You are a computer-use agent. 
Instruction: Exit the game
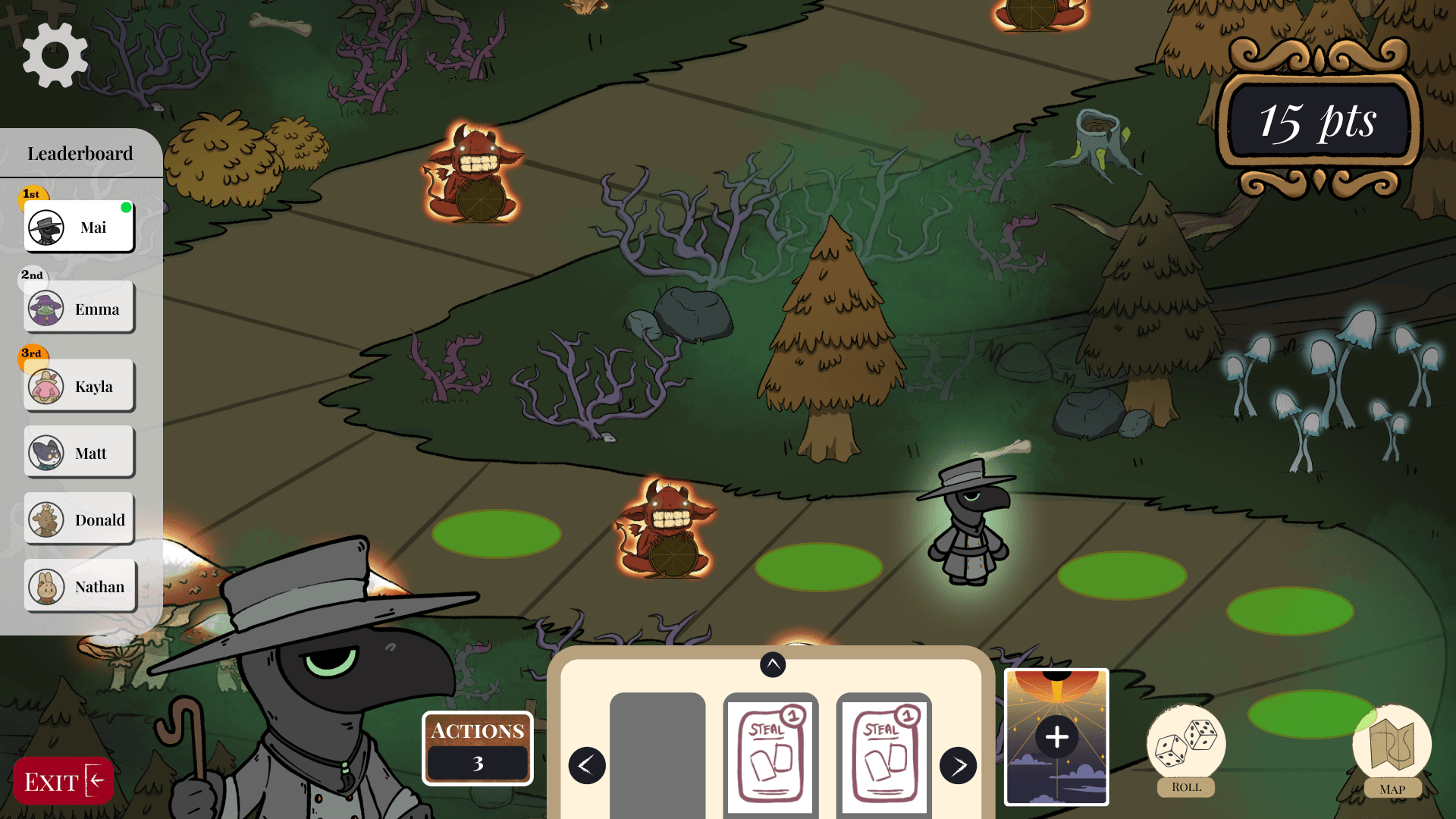point(63,781)
